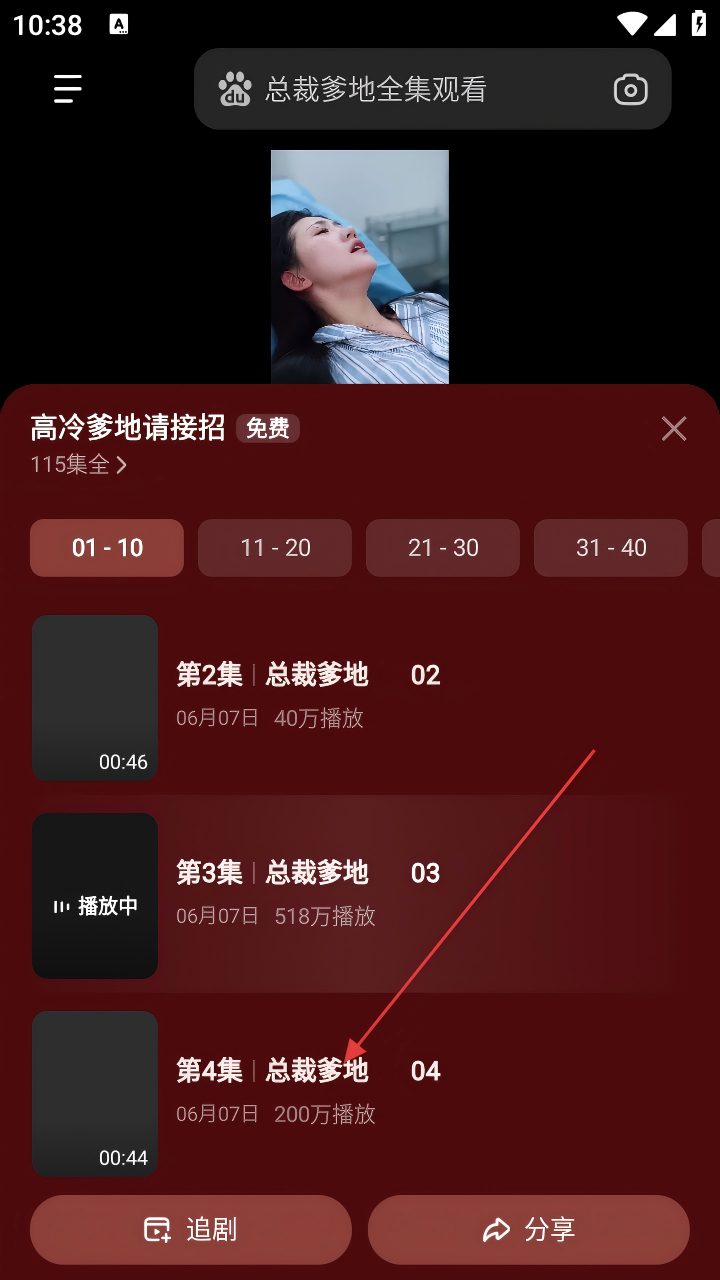Switch to episodes 21 - 30
Screen dimensions: 720x1280
[443, 548]
